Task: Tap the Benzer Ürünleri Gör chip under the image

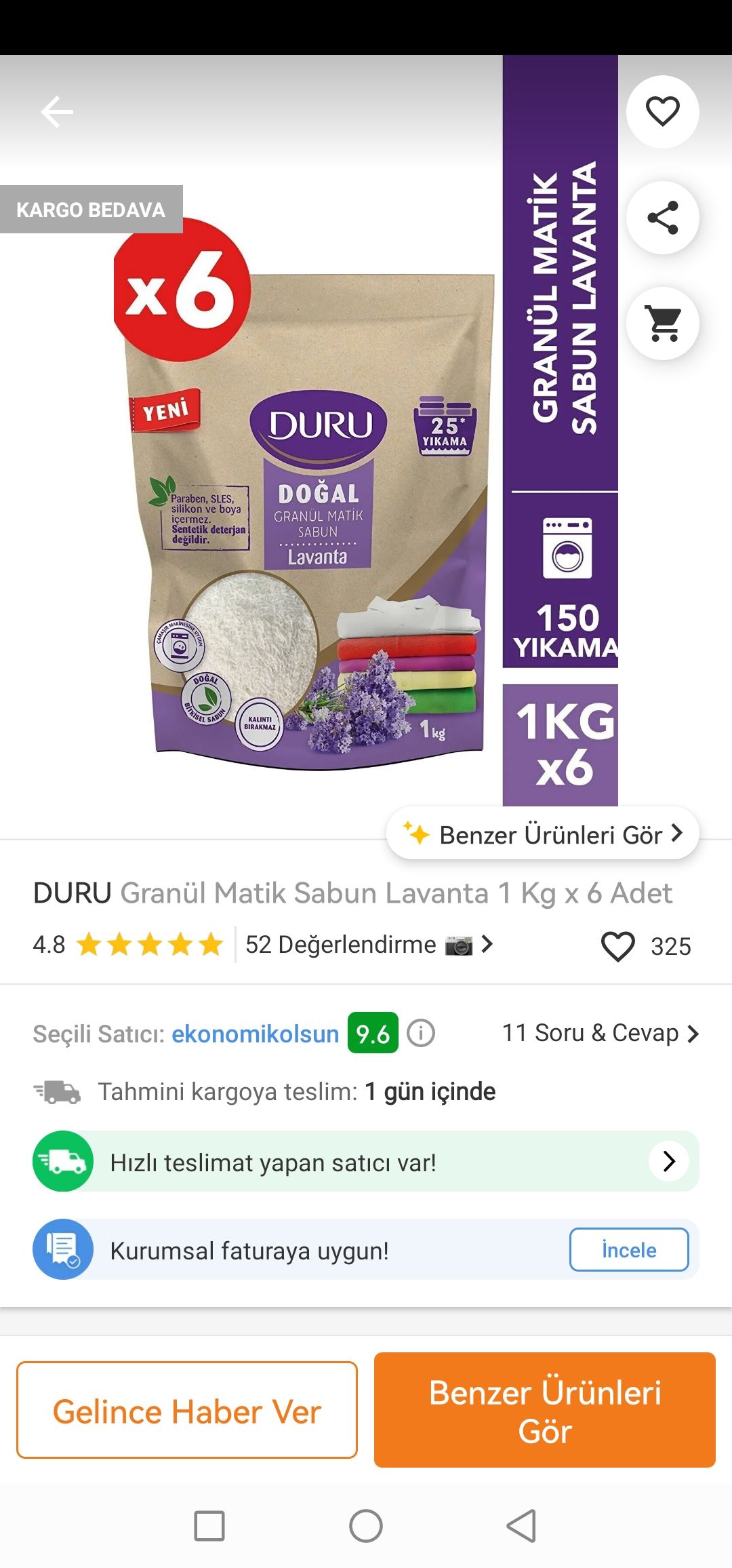Action: (x=543, y=834)
